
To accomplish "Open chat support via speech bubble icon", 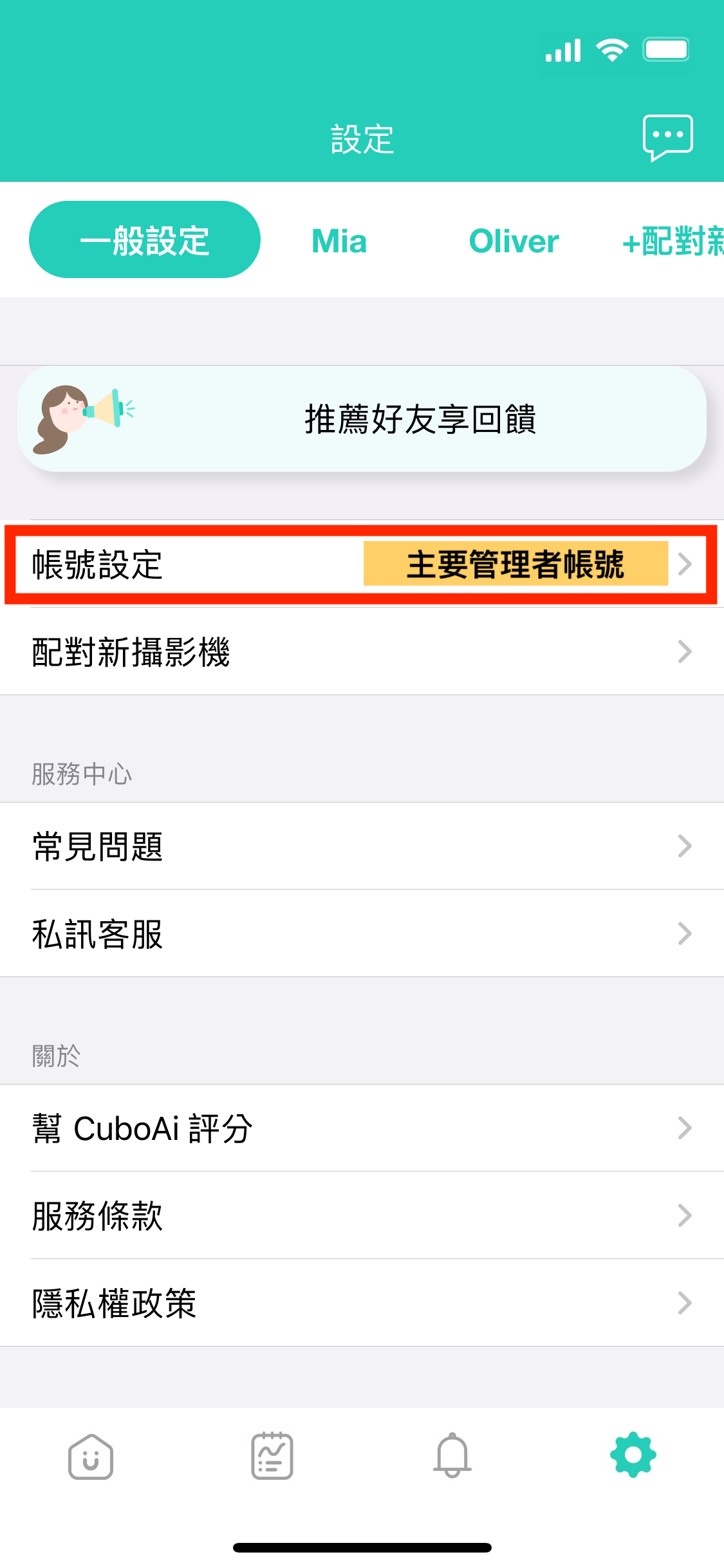I will tap(667, 135).
